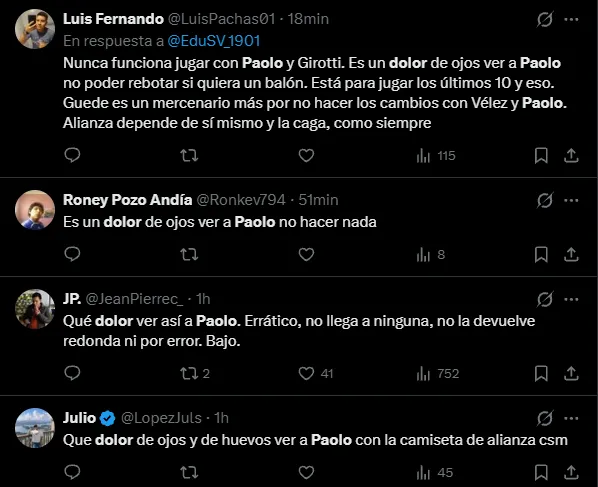Share Roney Pozo Andía's tweet
The height and width of the screenshot is (487, 598).
pyautogui.click(x=571, y=254)
